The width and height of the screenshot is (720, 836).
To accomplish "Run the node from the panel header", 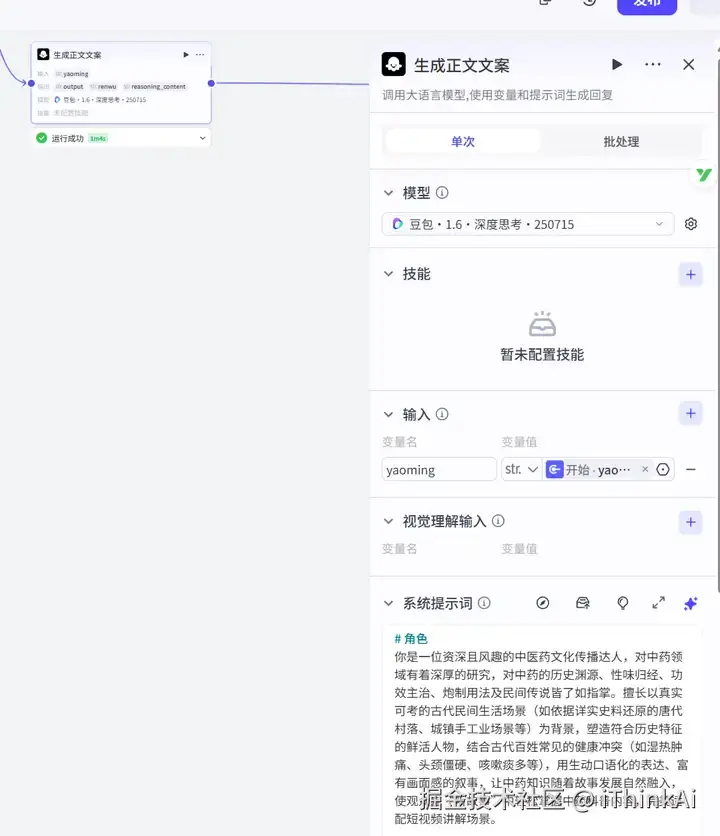I will tap(617, 65).
